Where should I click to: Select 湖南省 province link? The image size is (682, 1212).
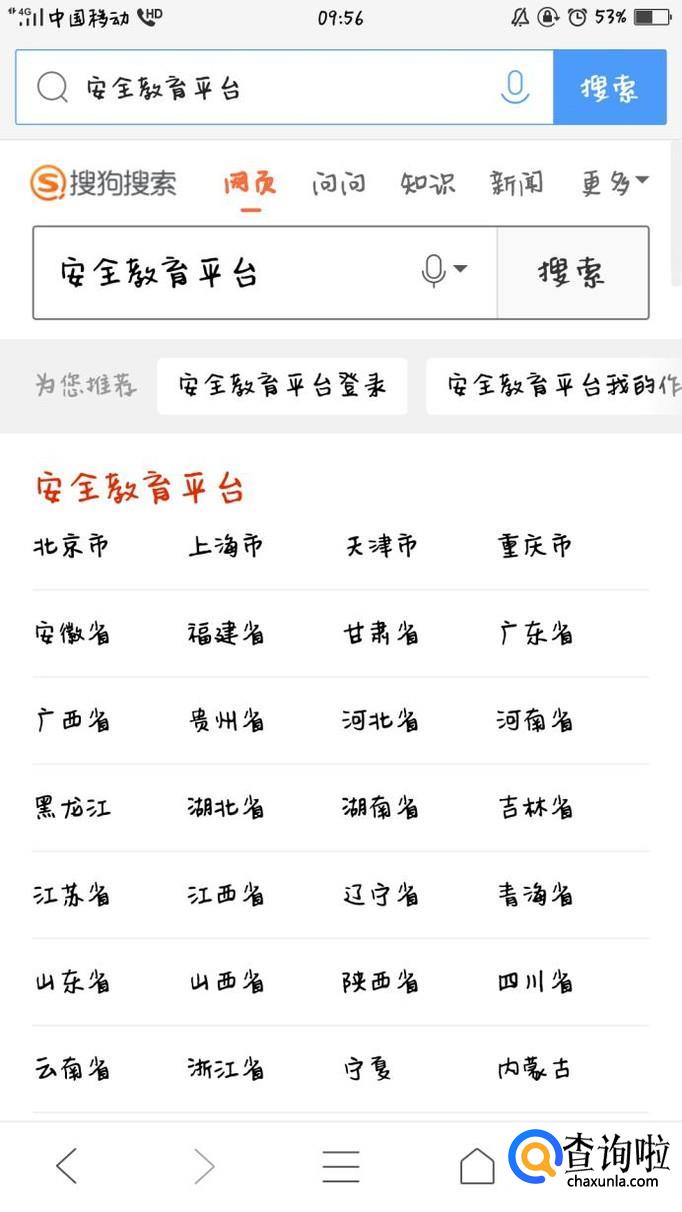(380, 808)
